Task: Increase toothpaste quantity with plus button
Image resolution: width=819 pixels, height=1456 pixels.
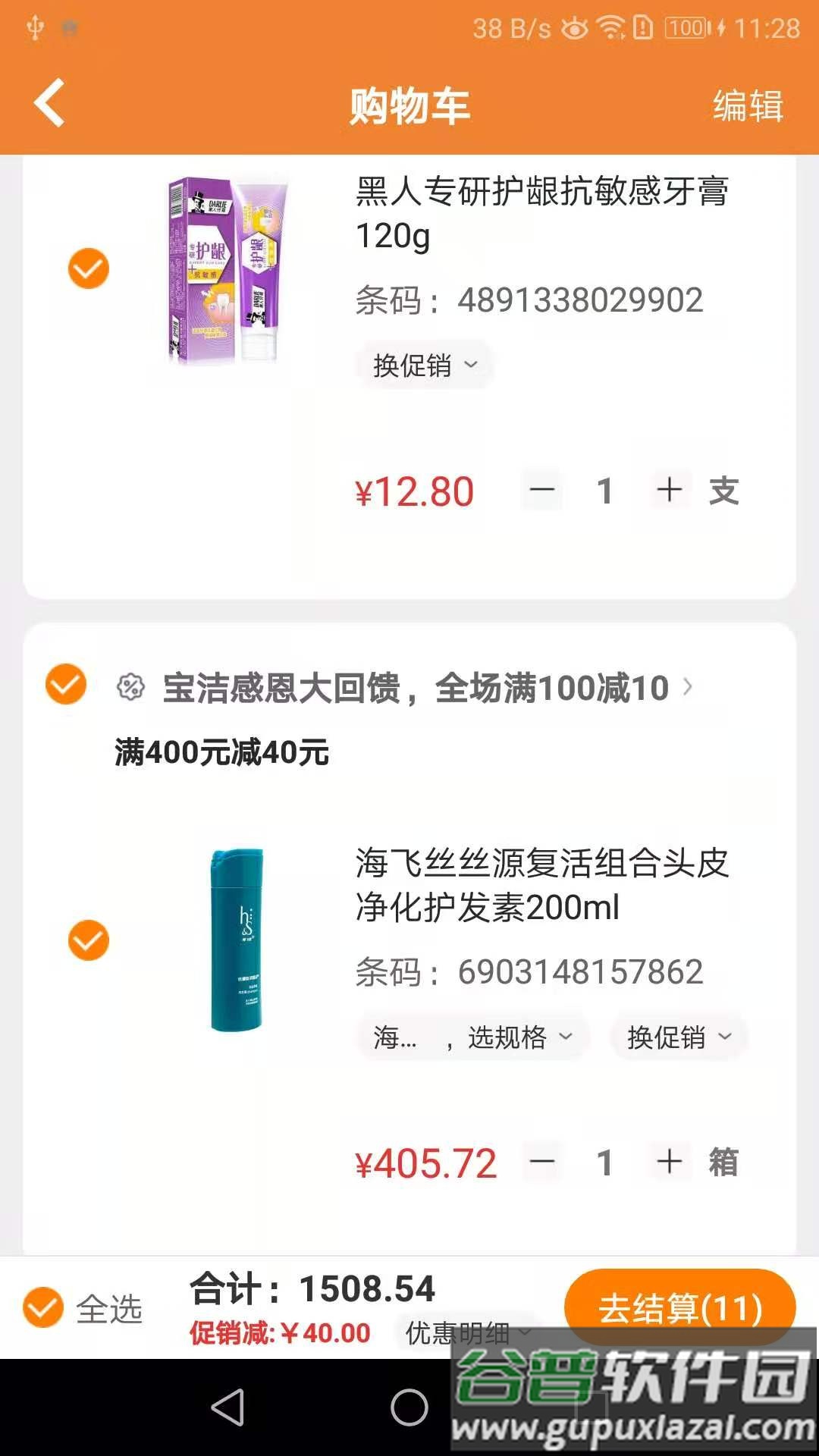Action: tap(670, 491)
